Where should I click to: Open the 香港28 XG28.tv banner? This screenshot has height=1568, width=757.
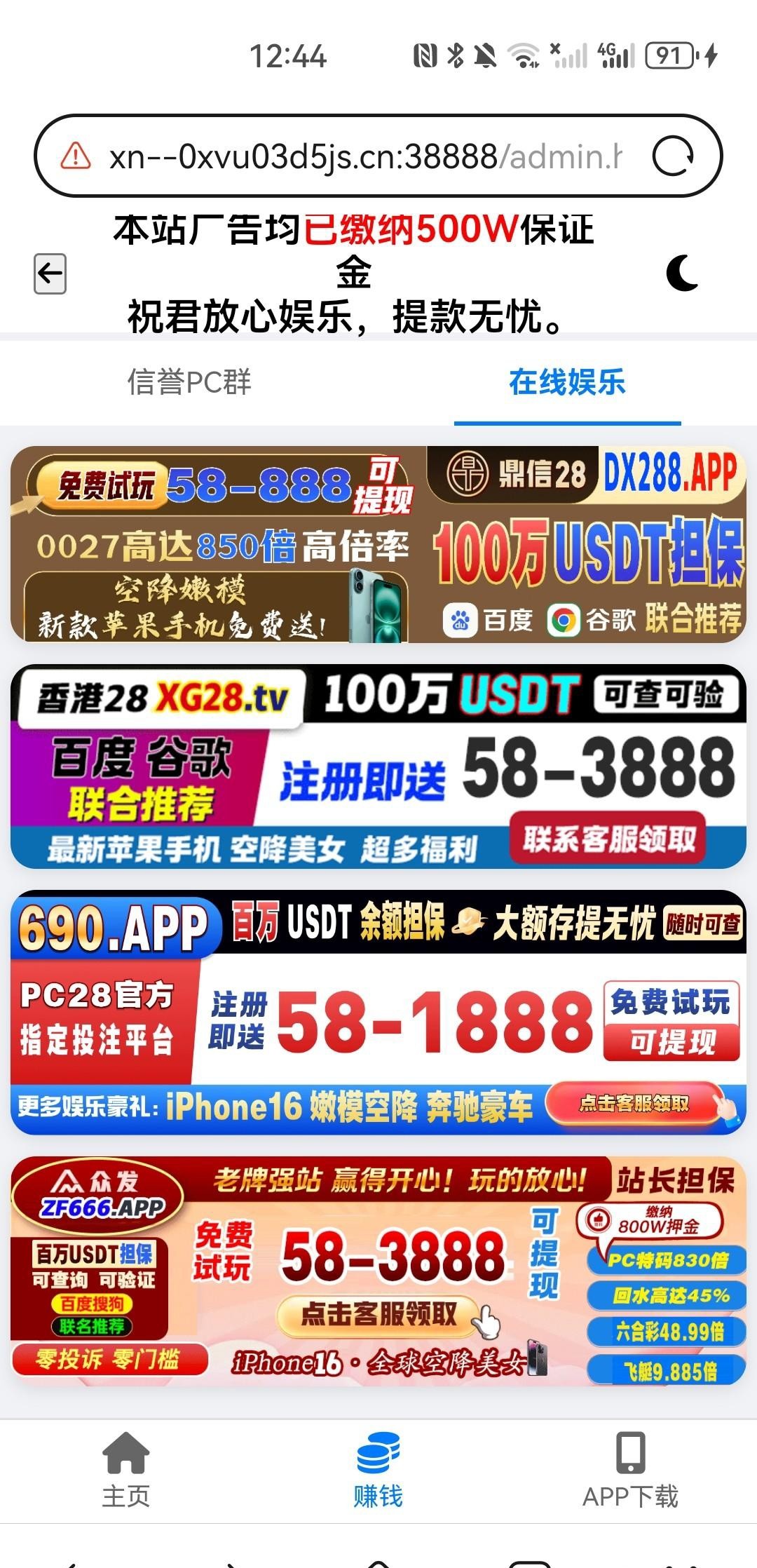(x=378, y=766)
